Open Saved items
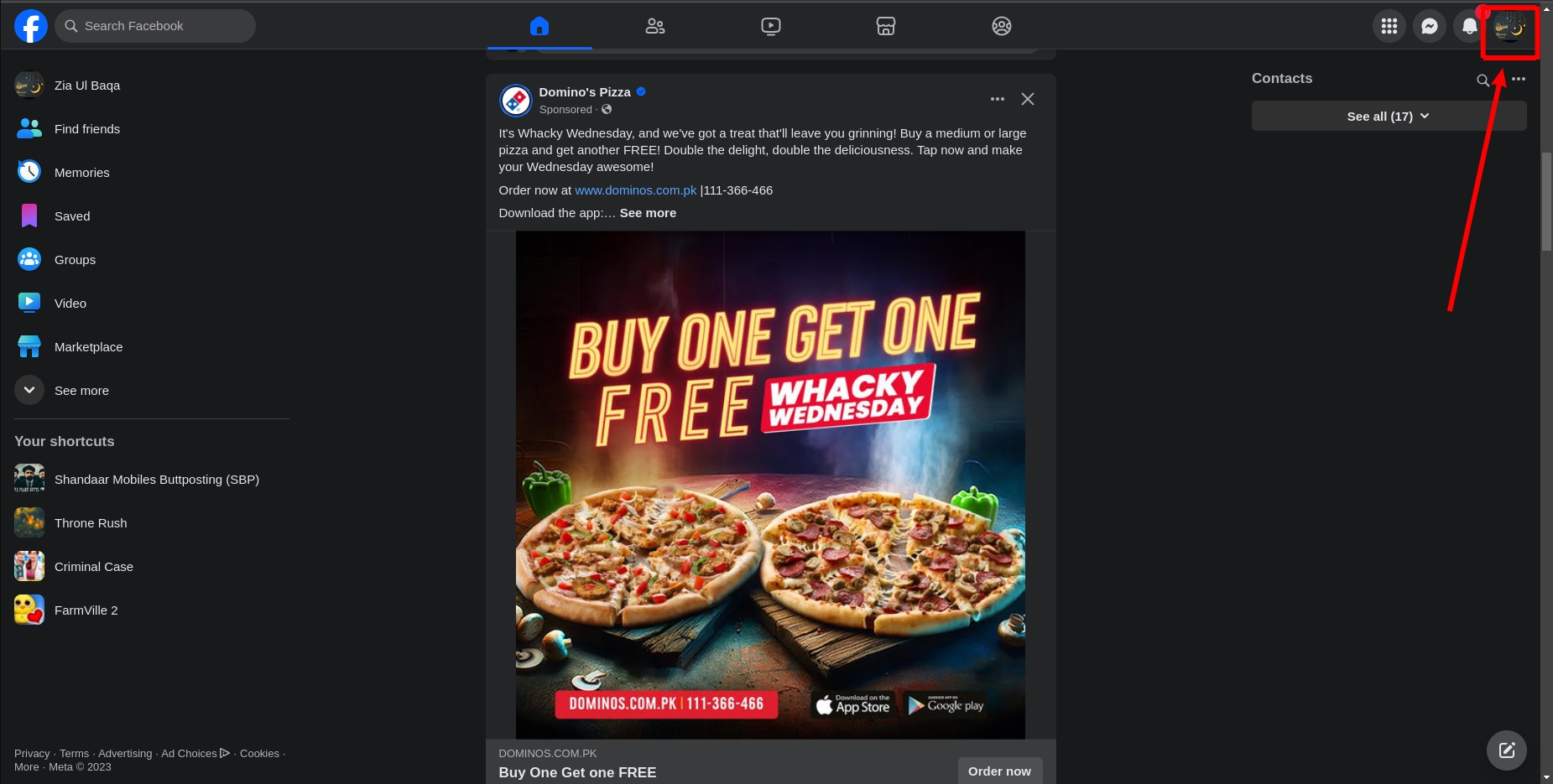The width and height of the screenshot is (1553, 784). [x=72, y=216]
